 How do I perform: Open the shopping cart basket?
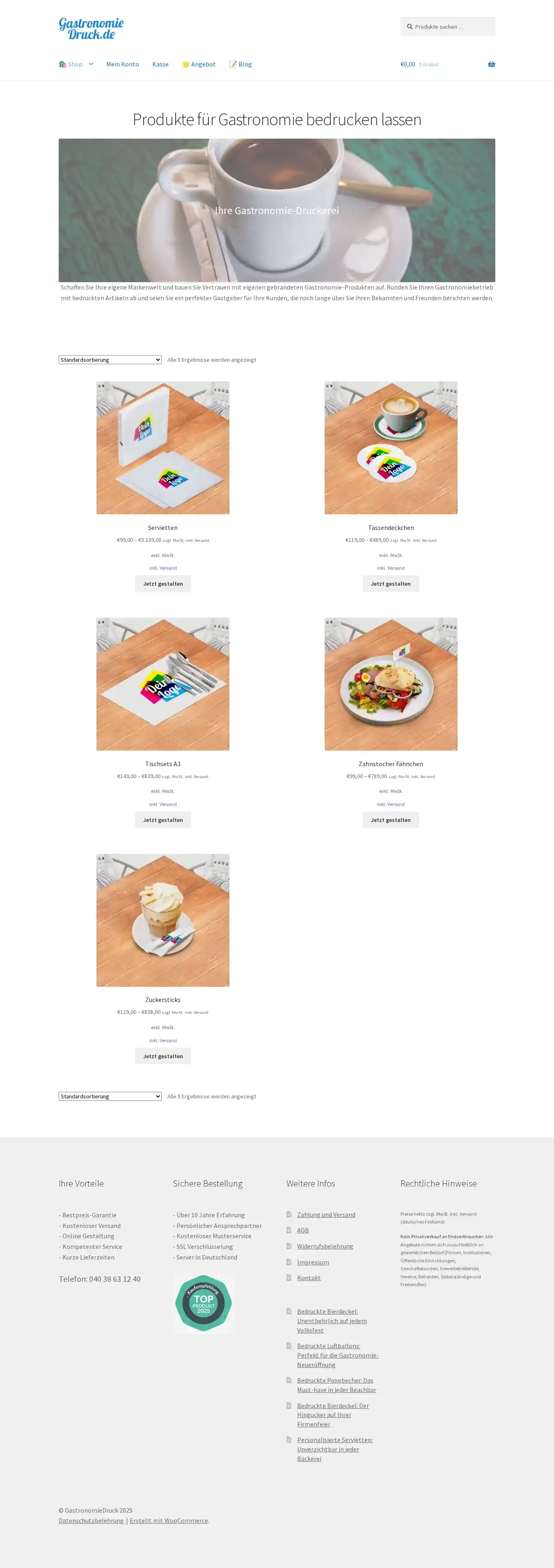pyautogui.click(x=491, y=64)
